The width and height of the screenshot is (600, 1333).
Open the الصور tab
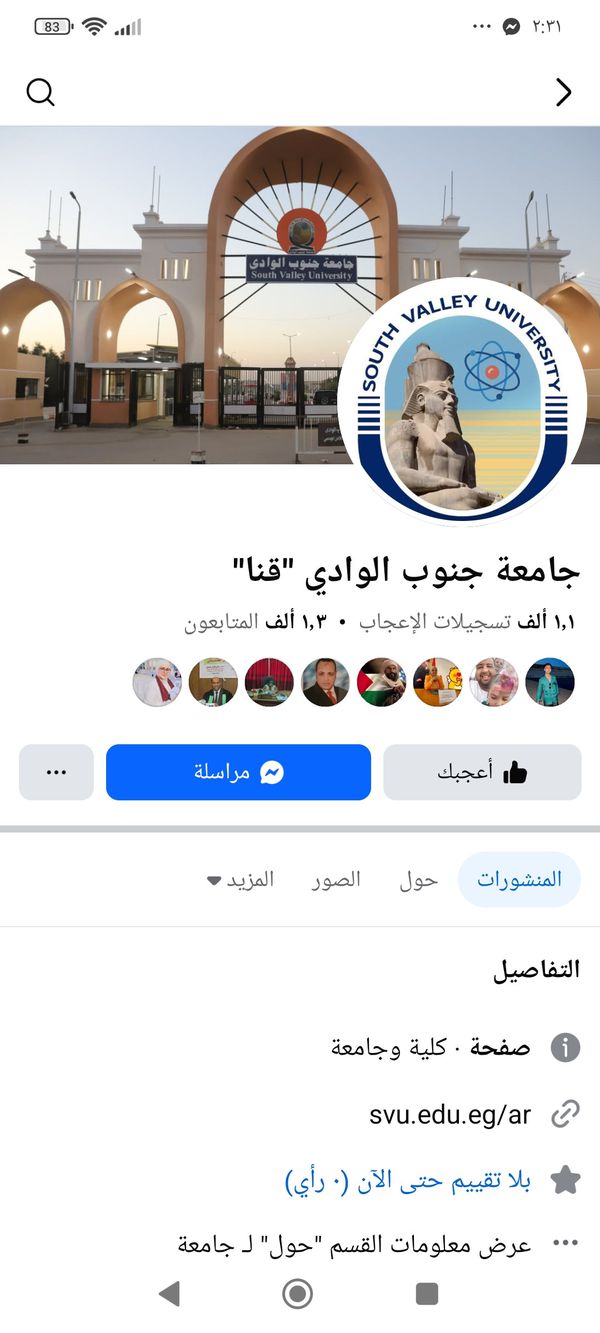click(x=335, y=880)
